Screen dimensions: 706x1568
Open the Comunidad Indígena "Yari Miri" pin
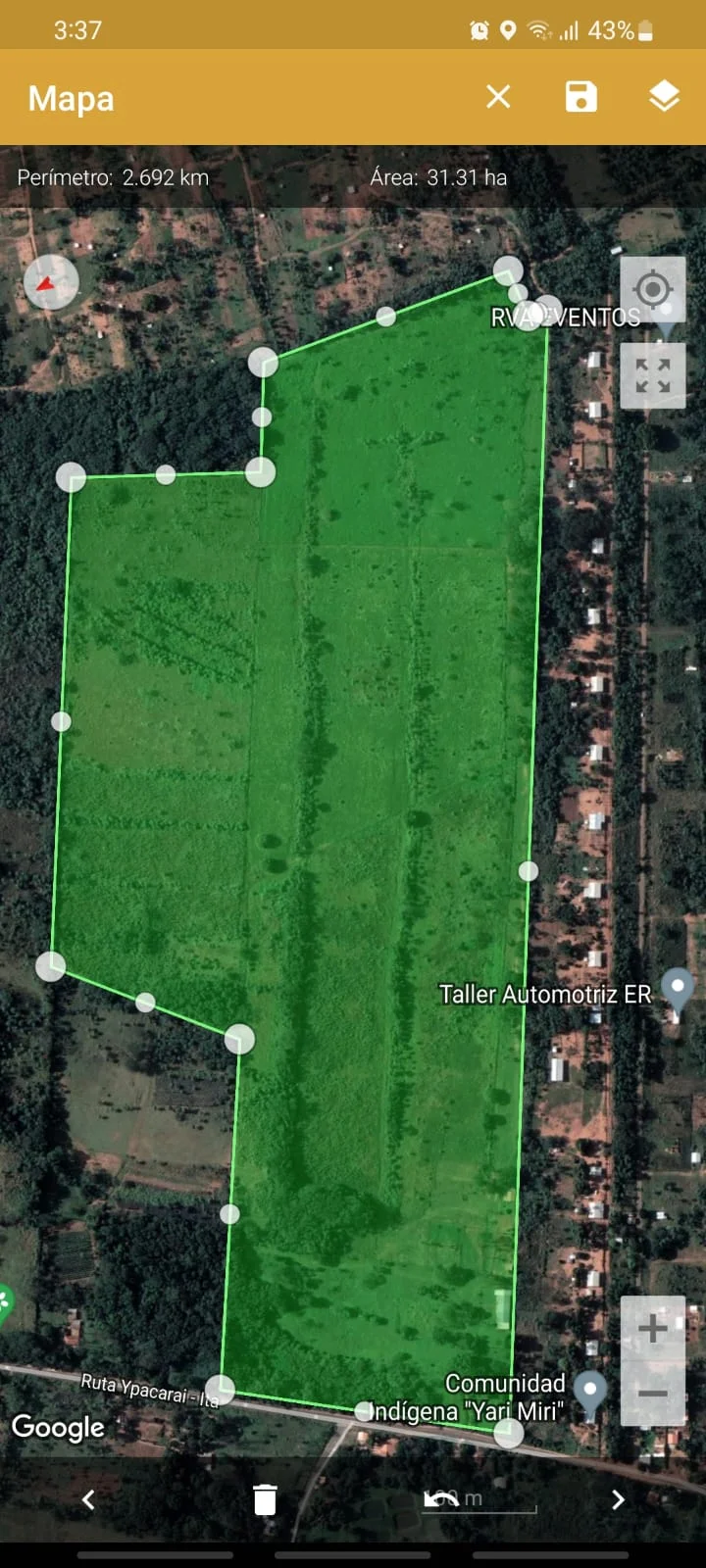pos(589,1392)
